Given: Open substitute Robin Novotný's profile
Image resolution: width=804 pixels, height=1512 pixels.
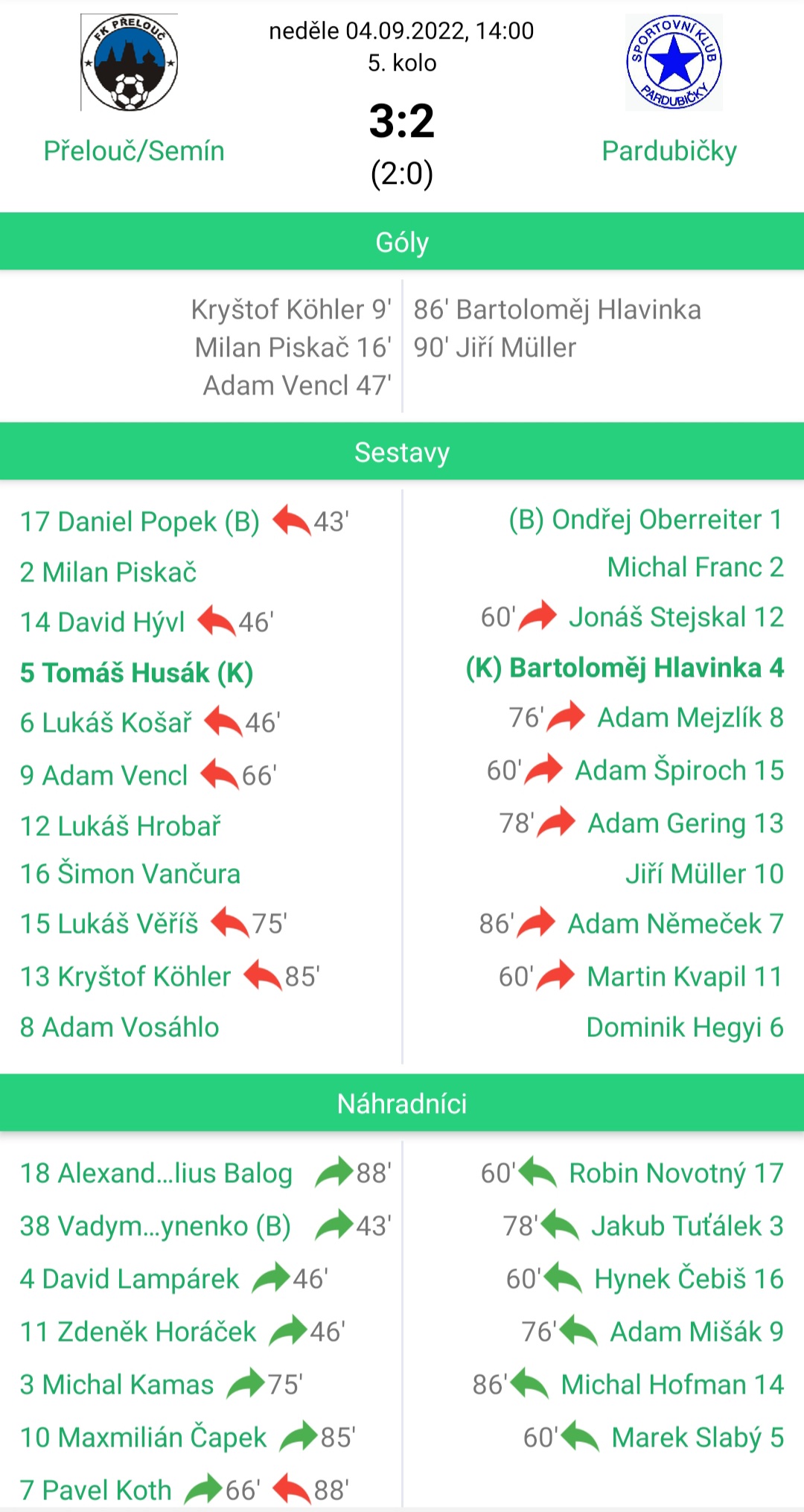Looking at the screenshot, I should 676,1173.
